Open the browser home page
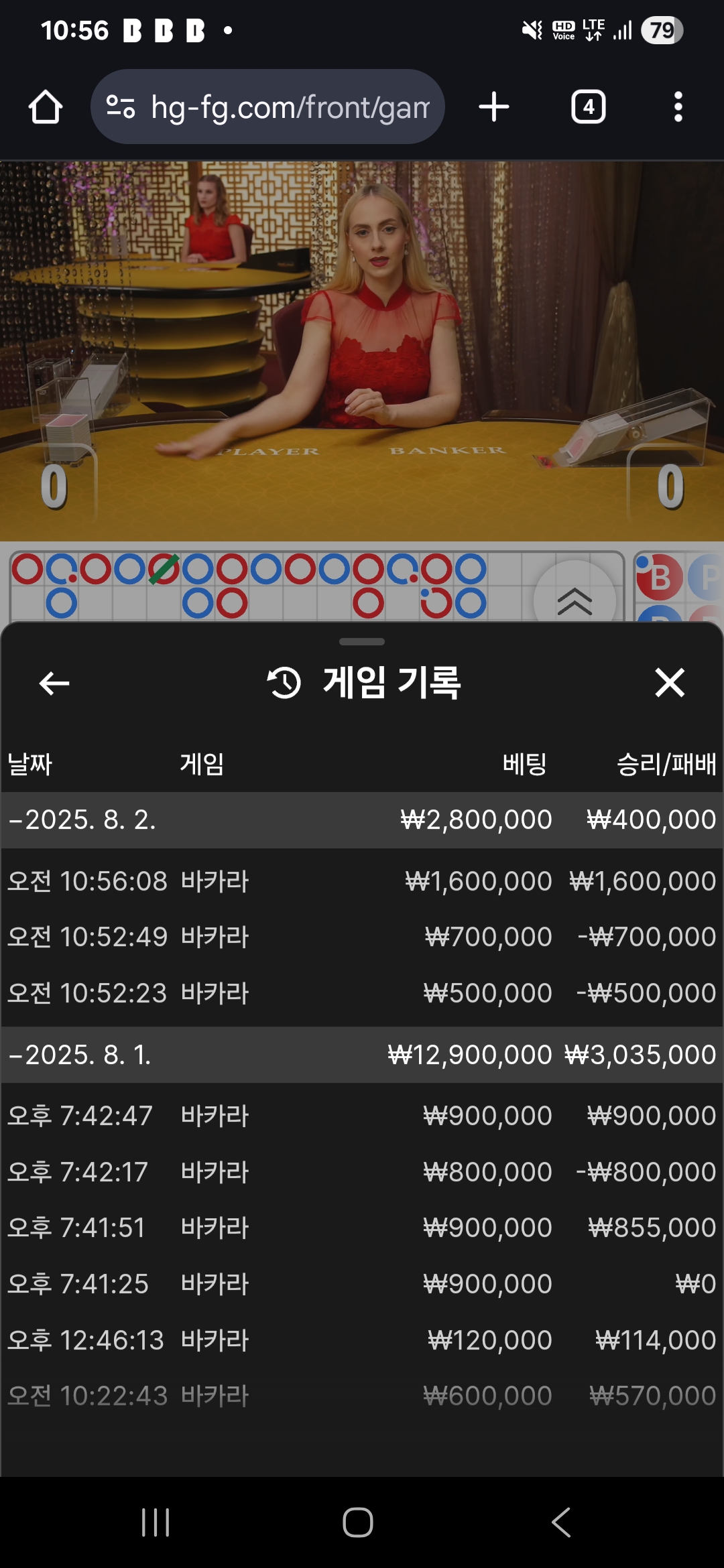Screen dimensions: 724x1568 tap(46, 107)
